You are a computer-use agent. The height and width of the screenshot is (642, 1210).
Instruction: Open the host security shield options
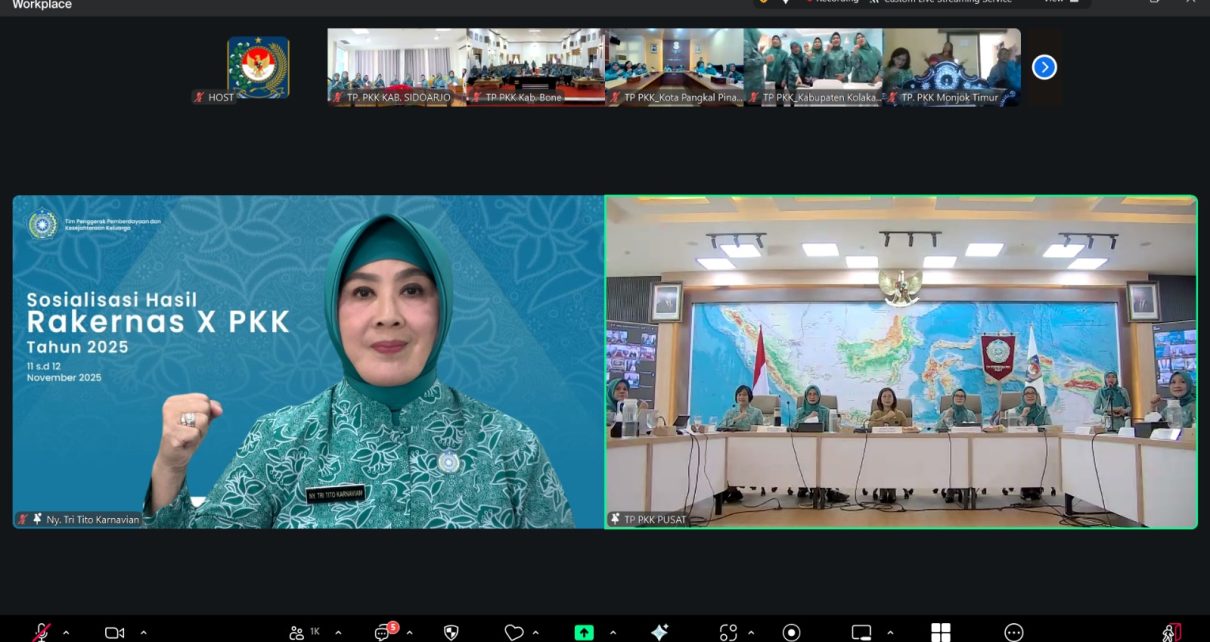451,632
